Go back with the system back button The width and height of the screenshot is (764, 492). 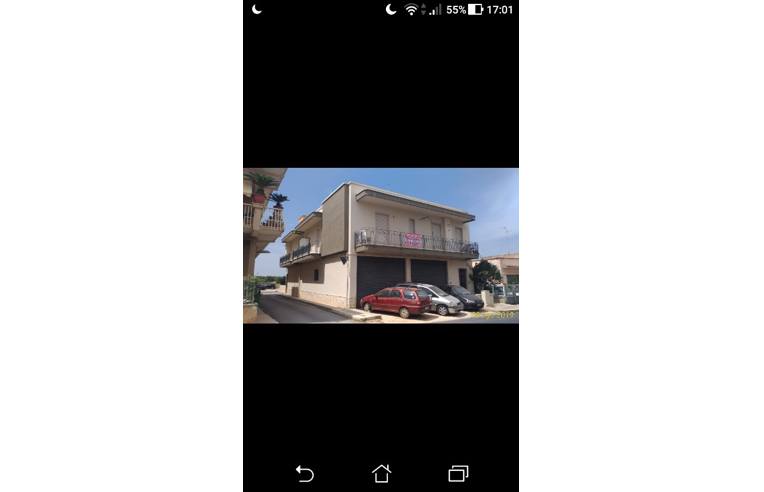(x=305, y=474)
